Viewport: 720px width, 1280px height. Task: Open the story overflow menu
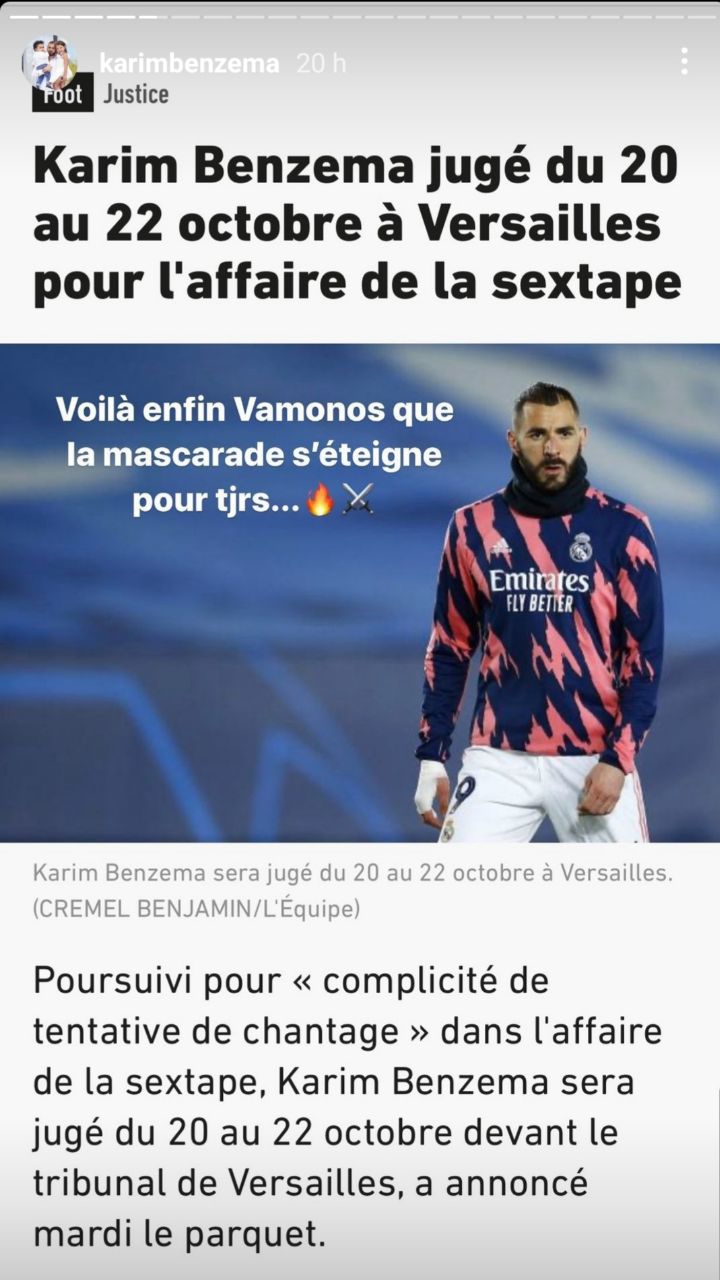pyautogui.click(x=684, y=61)
